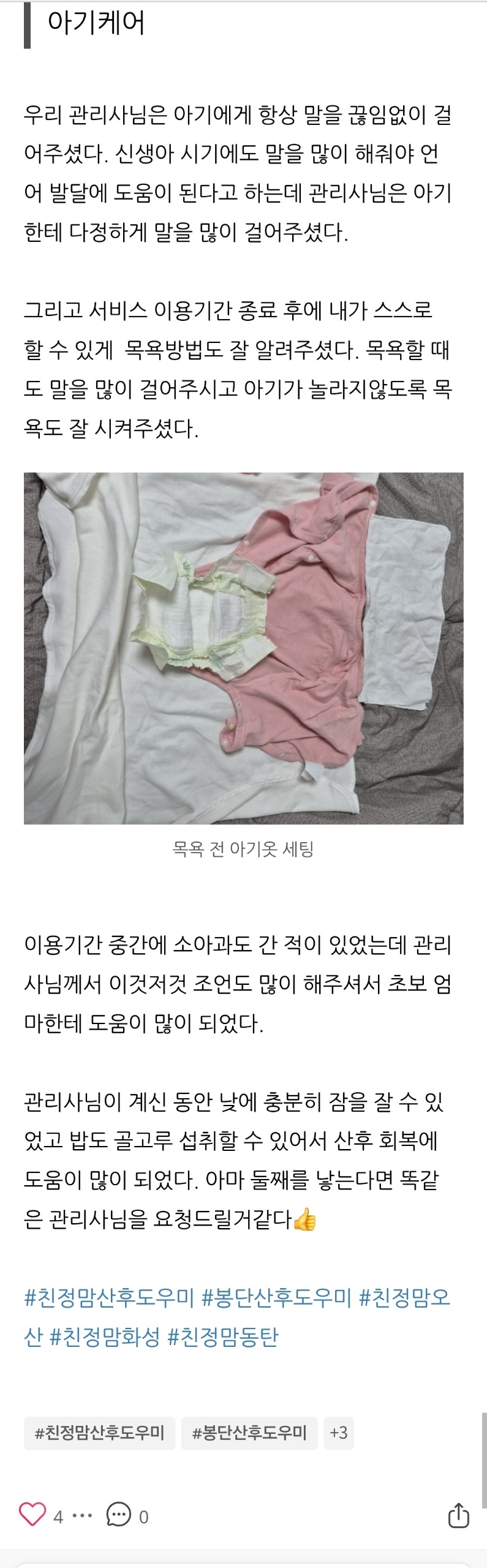Open the #봉단산후도우미 tag chip
487x1568 pixels.
[x=249, y=1433]
